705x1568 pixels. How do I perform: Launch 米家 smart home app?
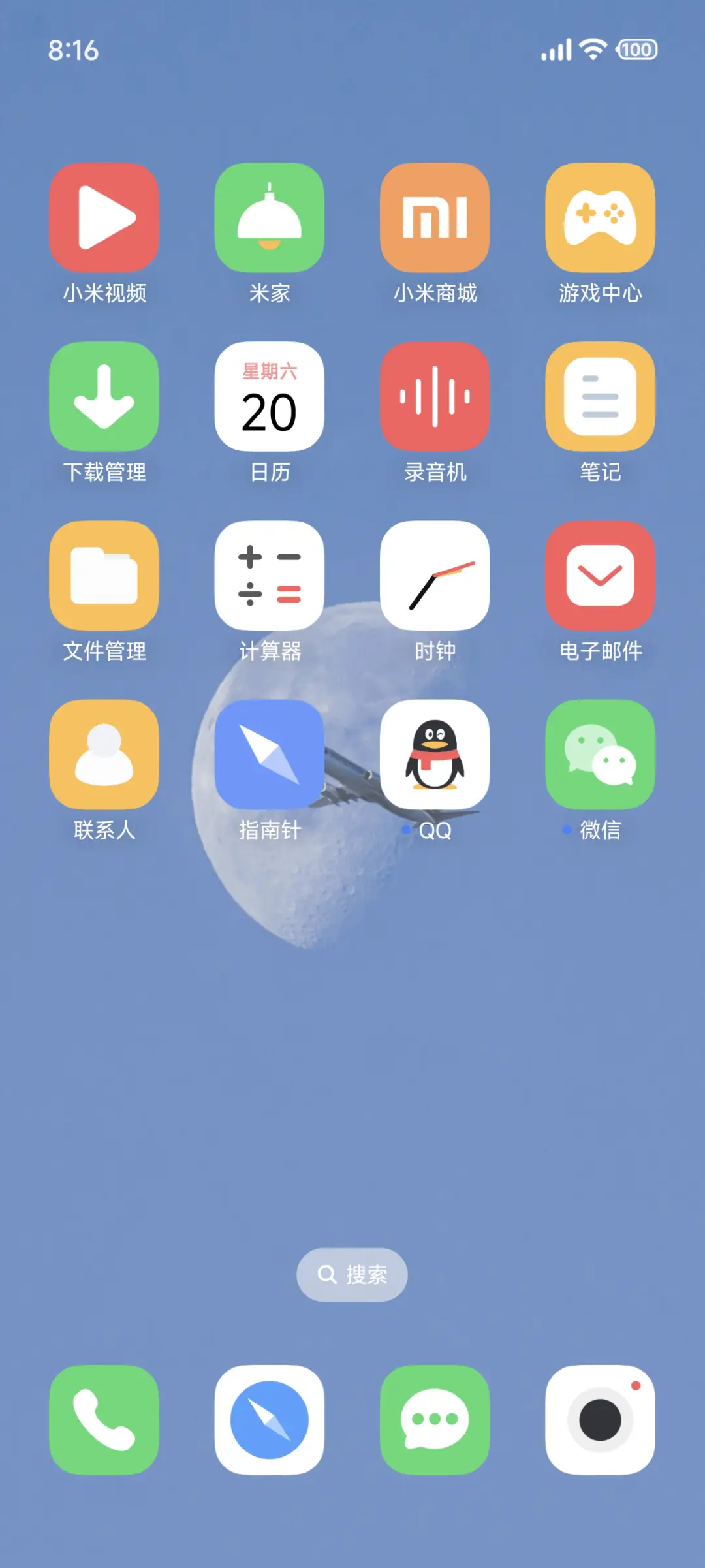[x=270, y=217]
